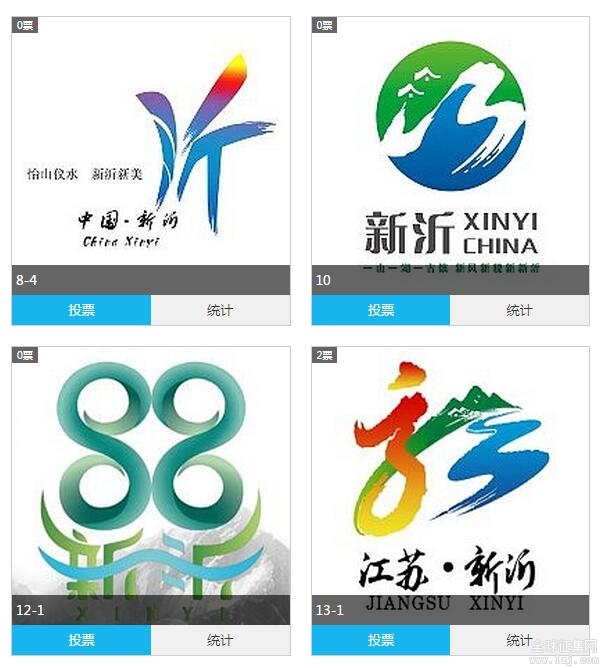The height and width of the screenshot is (668, 601).
Task: View statistics for entry 8-4
Action: coord(220,310)
